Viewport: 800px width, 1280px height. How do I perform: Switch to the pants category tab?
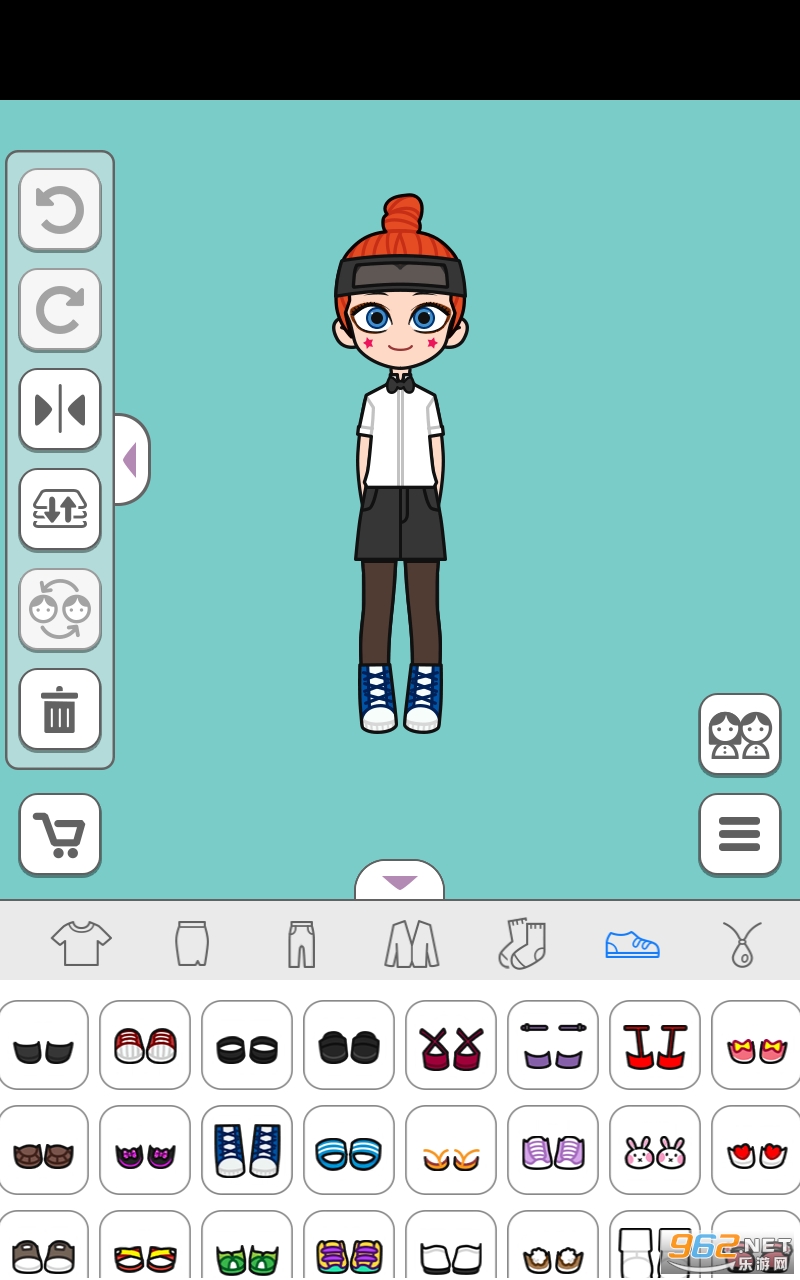(x=301, y=943)
